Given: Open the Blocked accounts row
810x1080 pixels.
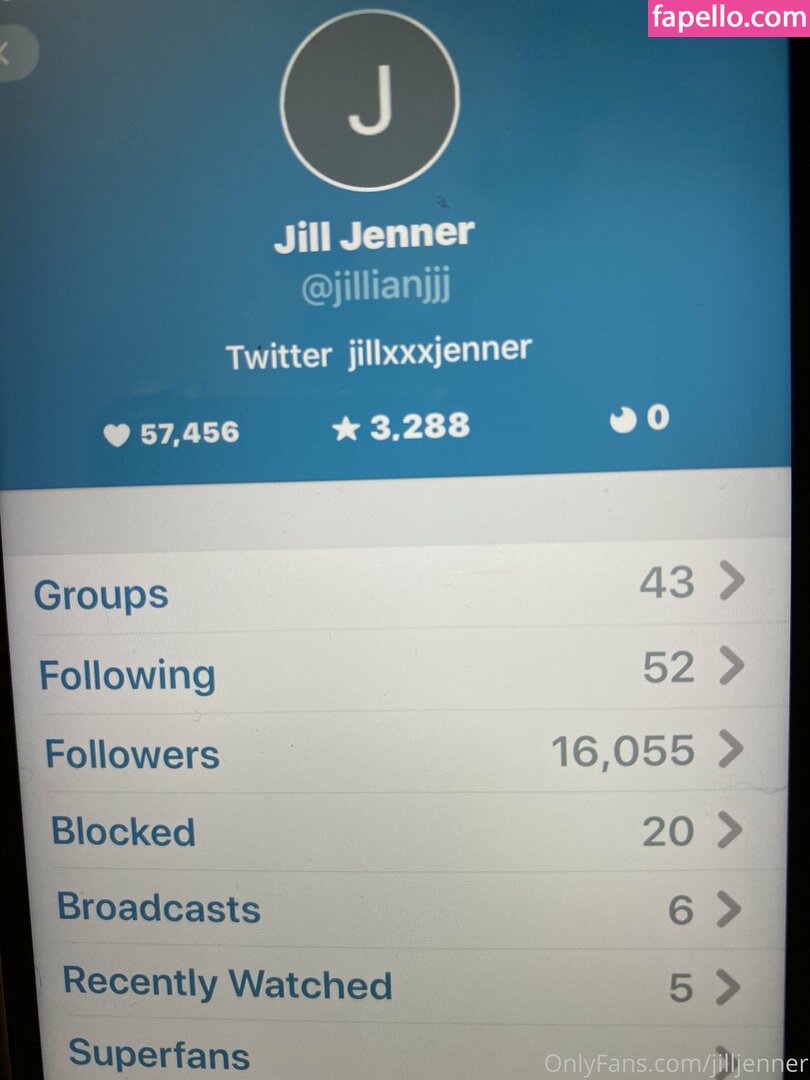Looking at the screenshot, I should coord(397,831).
